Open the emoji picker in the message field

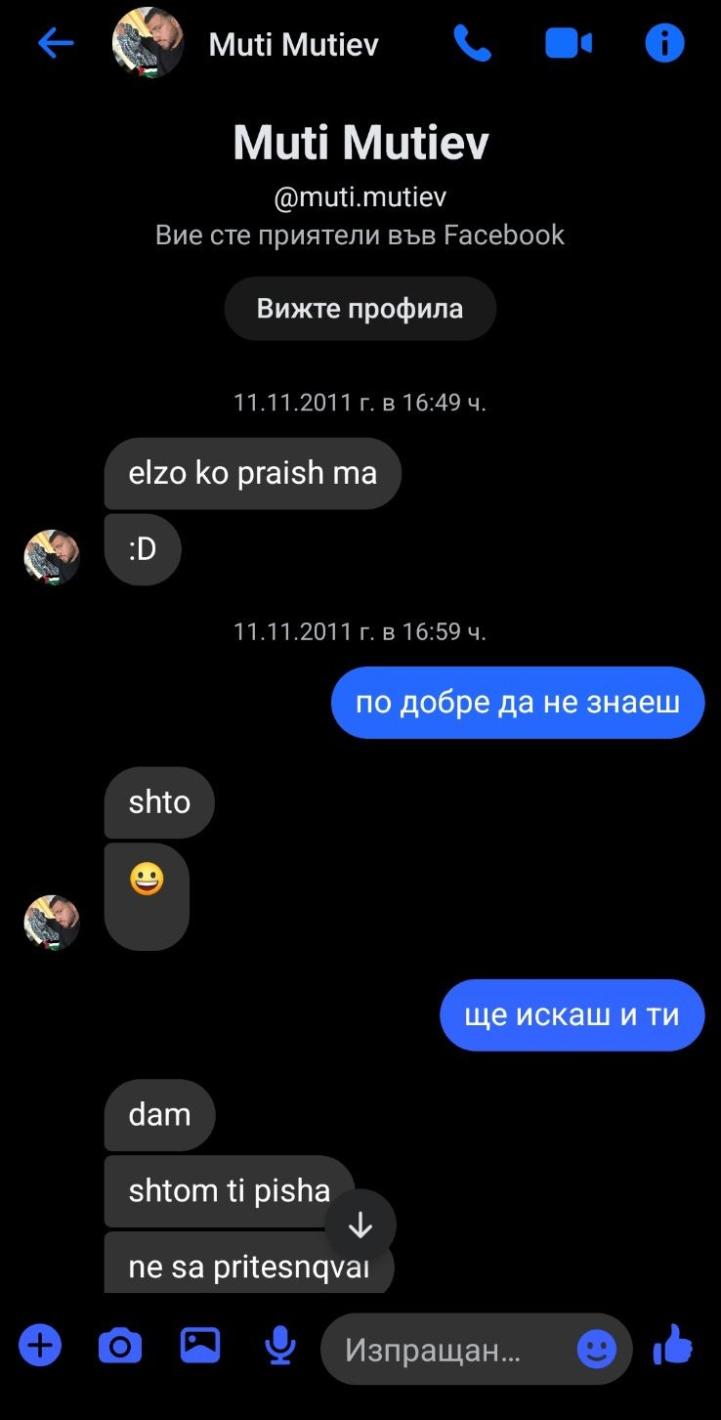(x=597, y=1350)
